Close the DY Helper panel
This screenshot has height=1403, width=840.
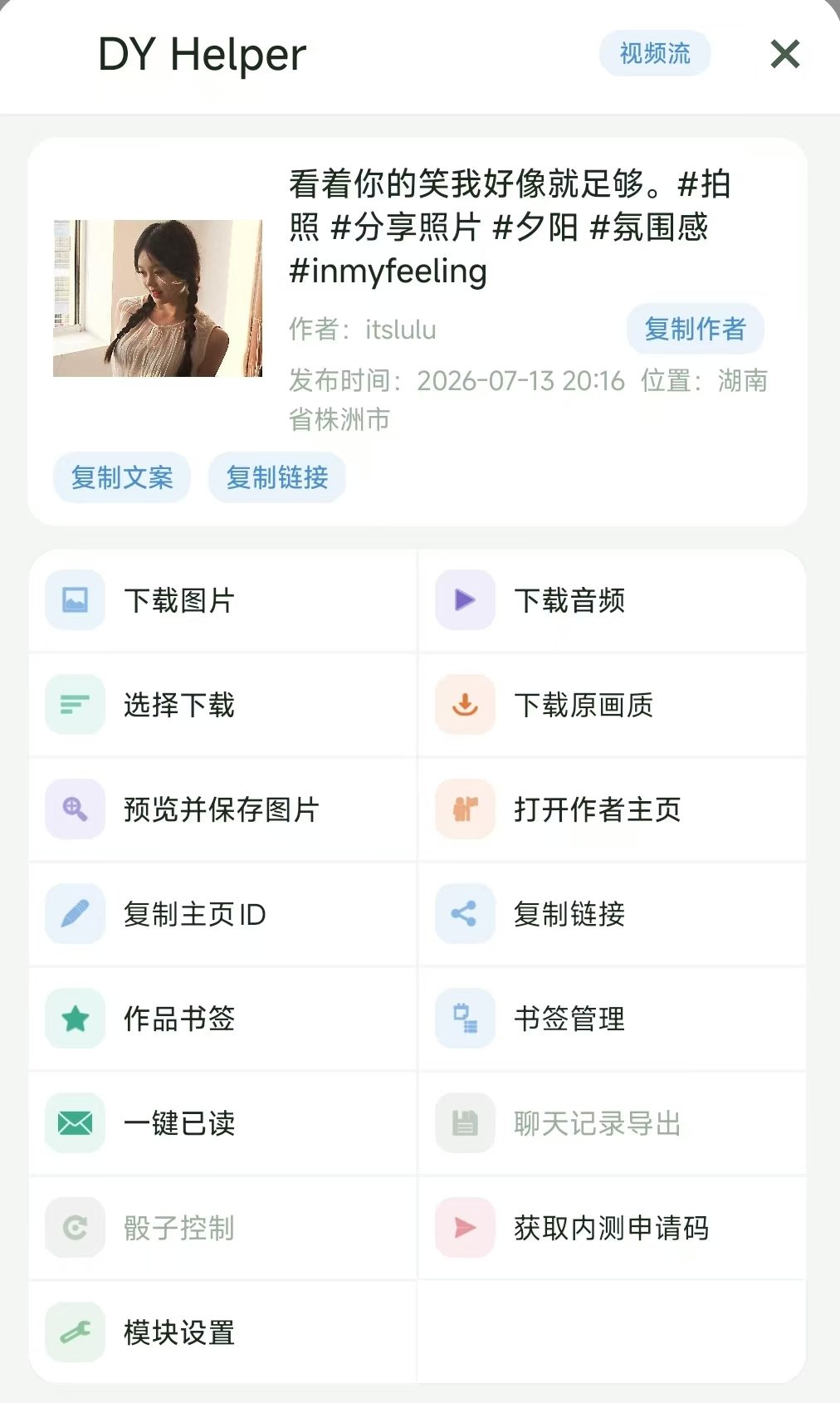tap(784, 54)
